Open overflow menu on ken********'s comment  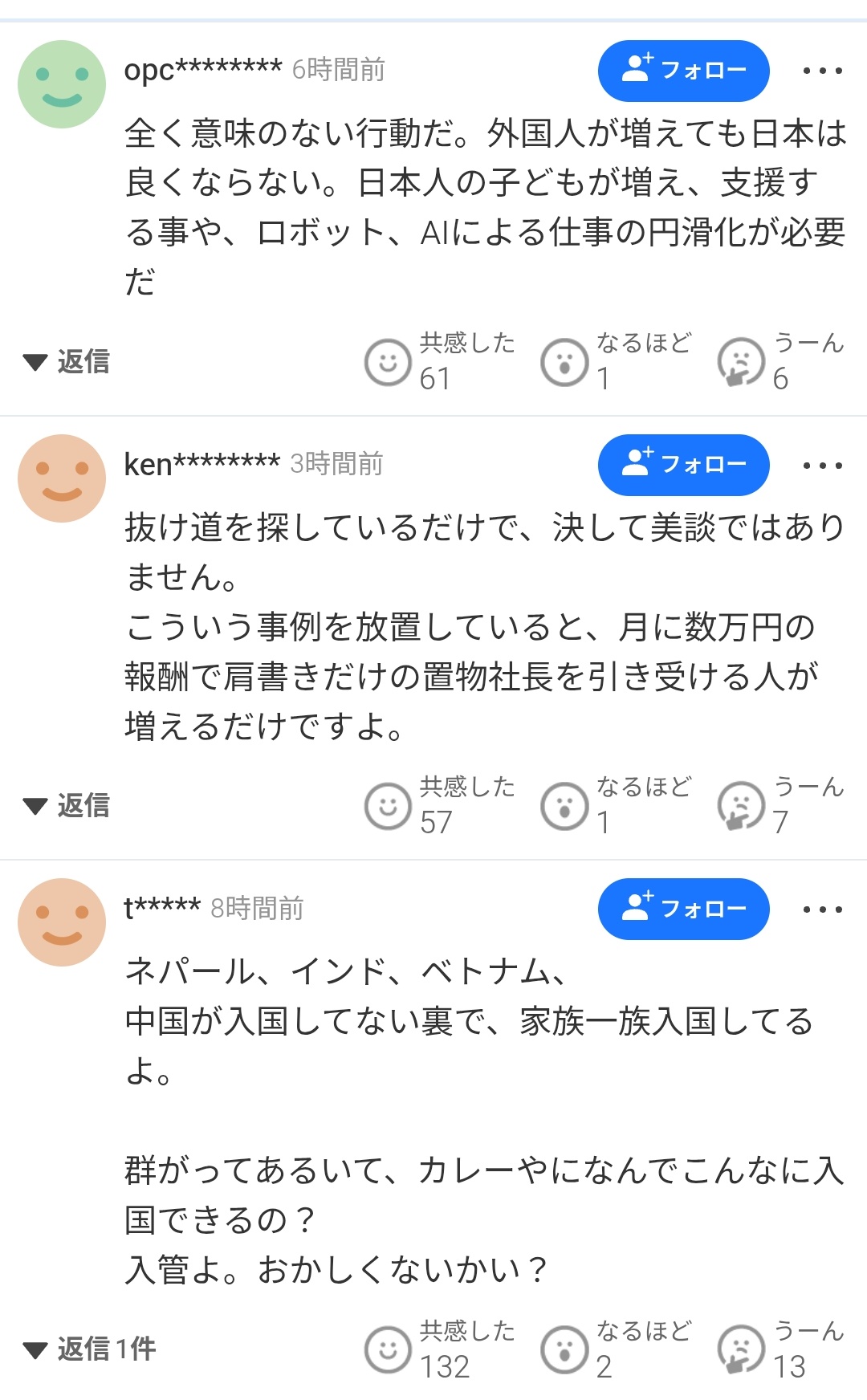coord(823,465)
